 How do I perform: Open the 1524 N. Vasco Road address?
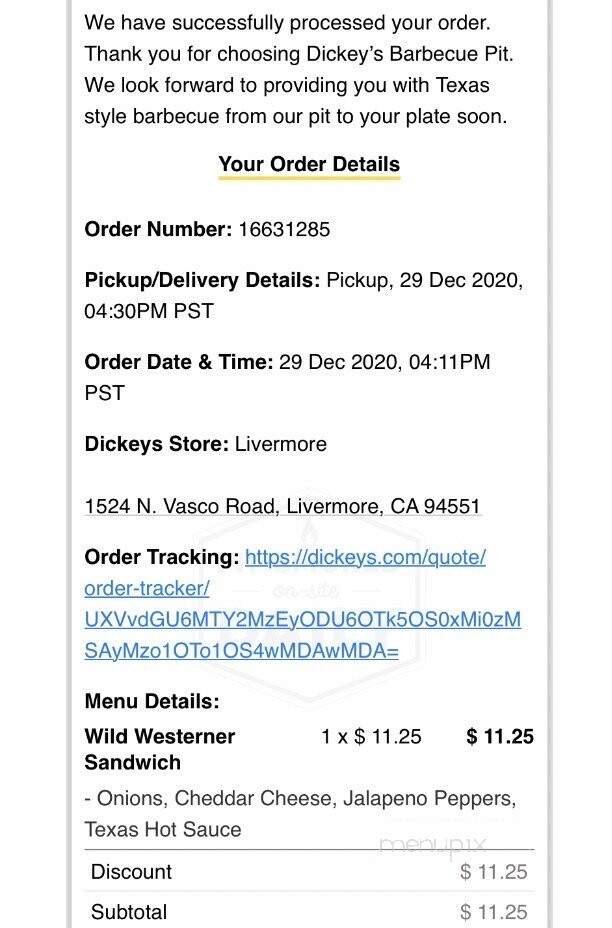click(283, 506)
